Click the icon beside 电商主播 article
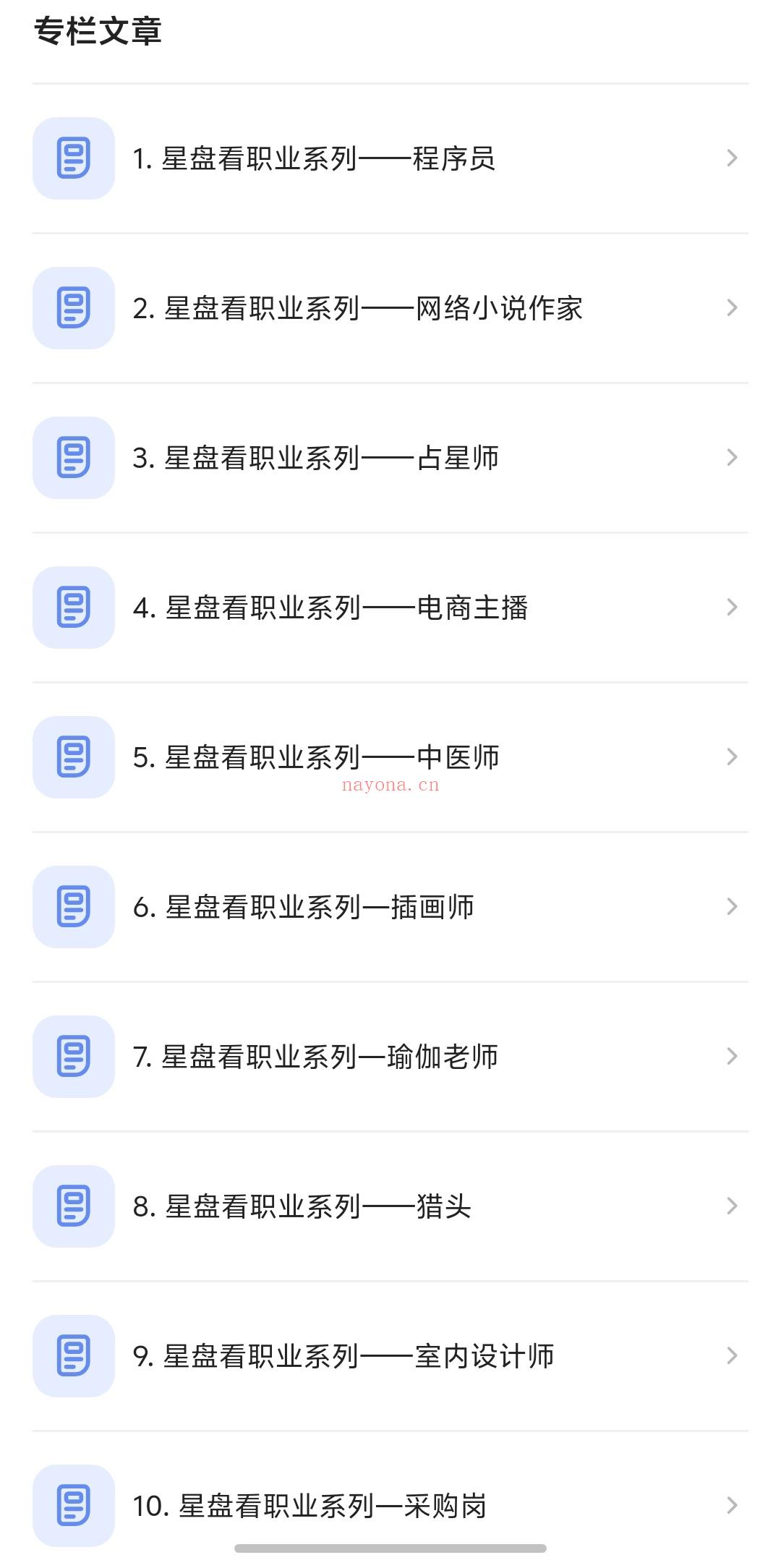781x1568 pixels. [72, 607]
